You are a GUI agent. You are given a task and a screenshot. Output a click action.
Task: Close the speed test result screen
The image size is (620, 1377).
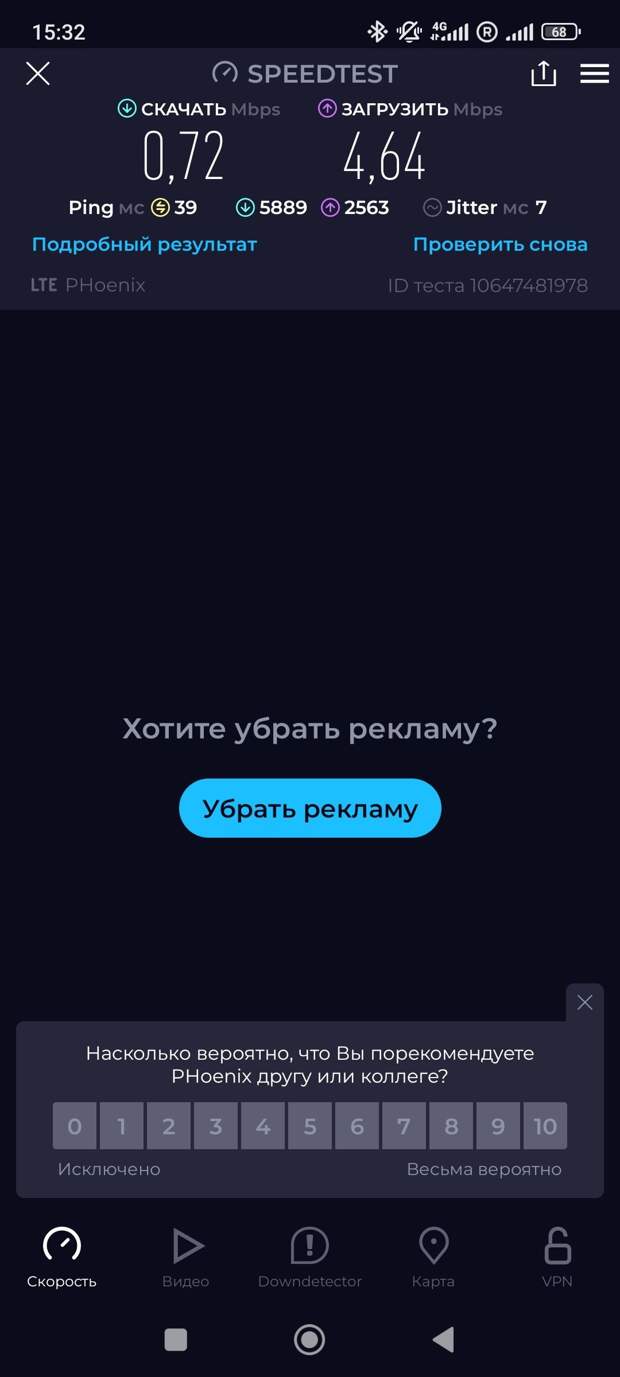click(38, 74)
